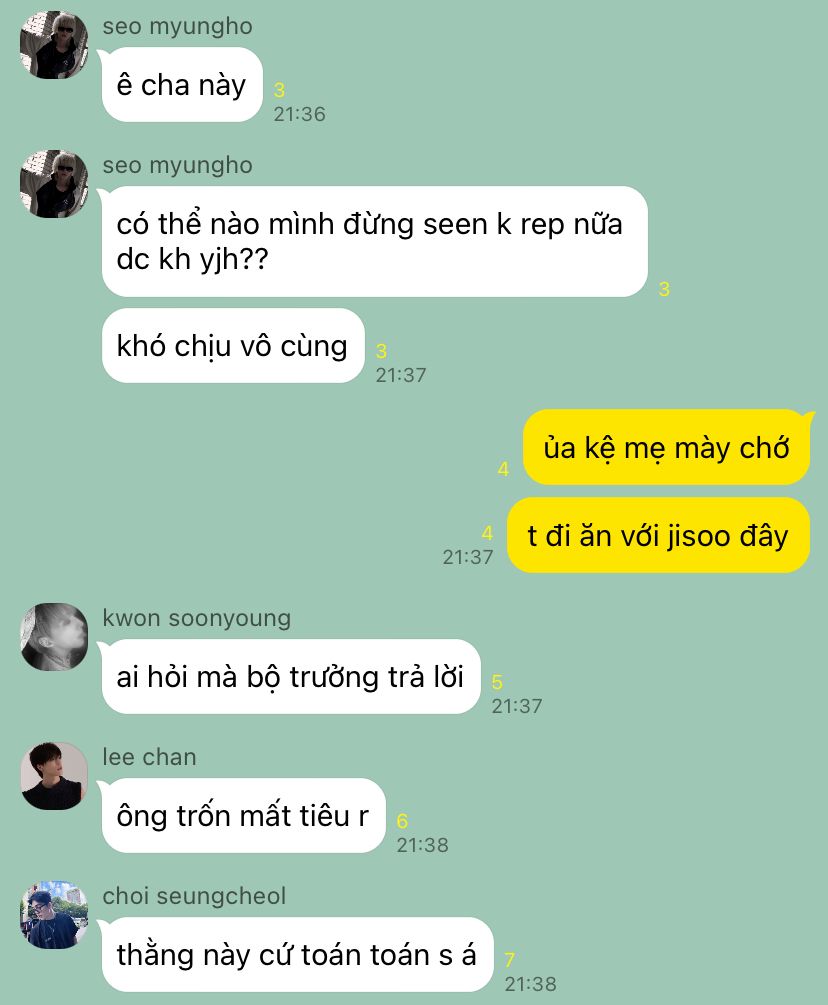Image resolution: width=828 pixels, height=1005 pixels.
Task: Open lee chan's profile avatar
Action: coord(54,776)
